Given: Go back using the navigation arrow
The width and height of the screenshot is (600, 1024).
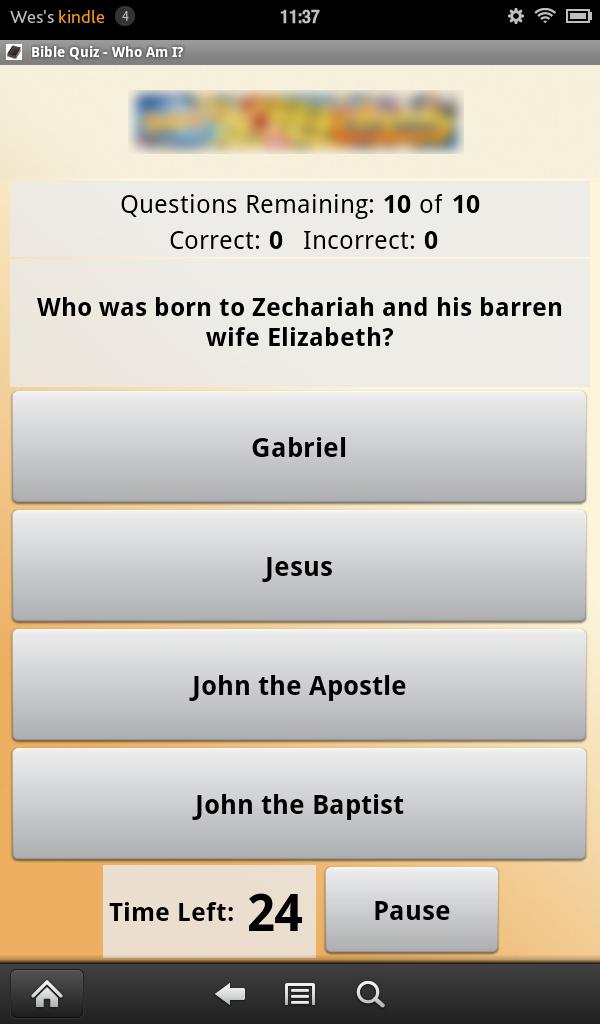Looking at the screenshot, I should pos(231,993).
